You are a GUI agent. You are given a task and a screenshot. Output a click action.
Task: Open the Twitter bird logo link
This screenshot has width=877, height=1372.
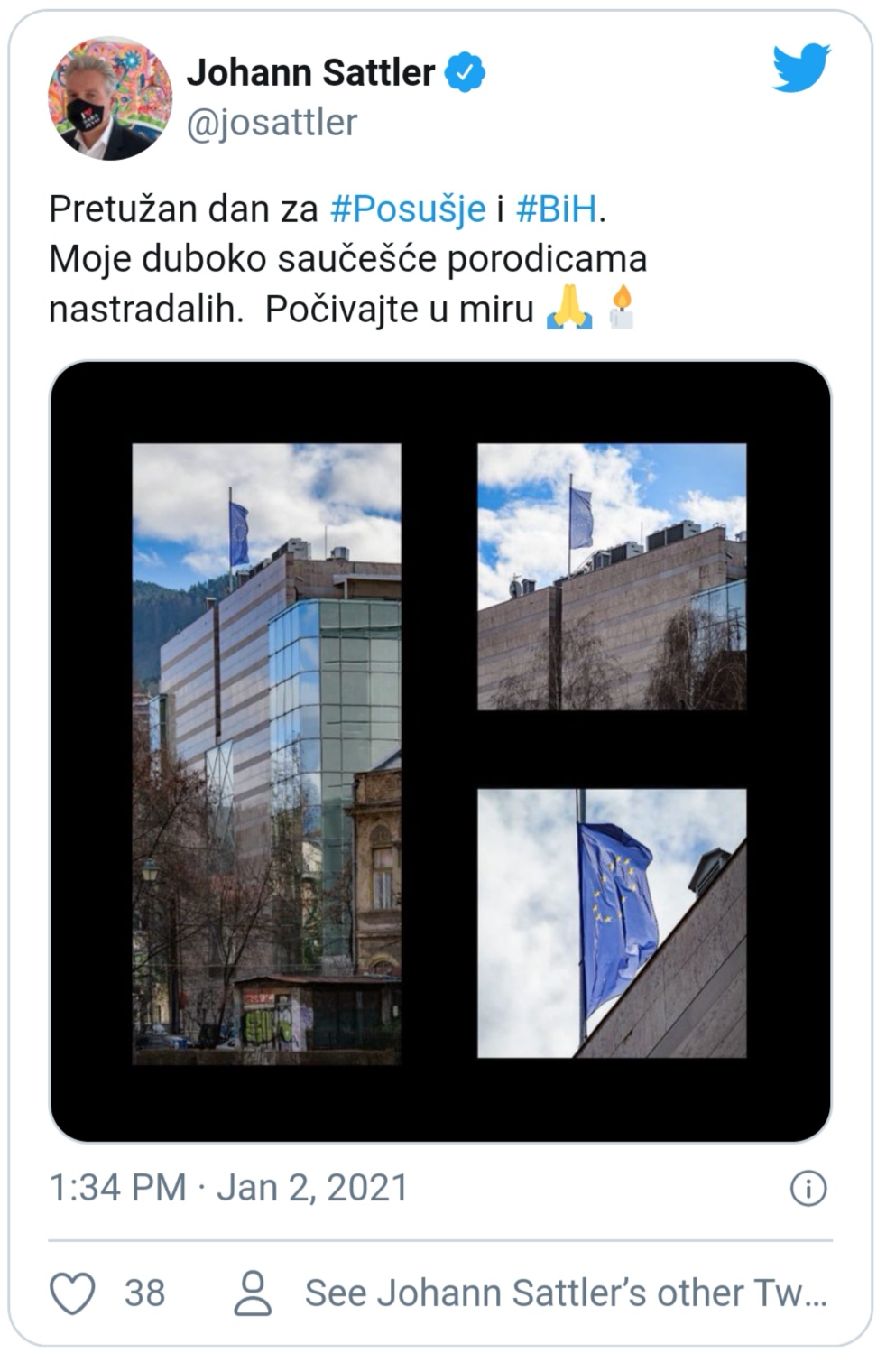tap(800, 68)
